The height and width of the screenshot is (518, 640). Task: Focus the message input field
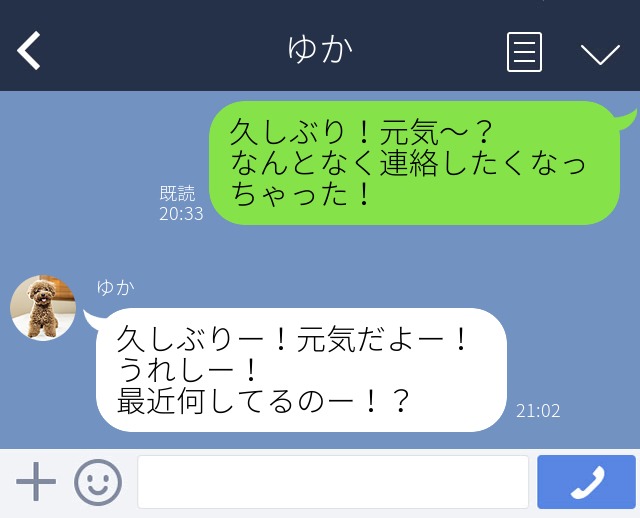(x=332, y=482)
